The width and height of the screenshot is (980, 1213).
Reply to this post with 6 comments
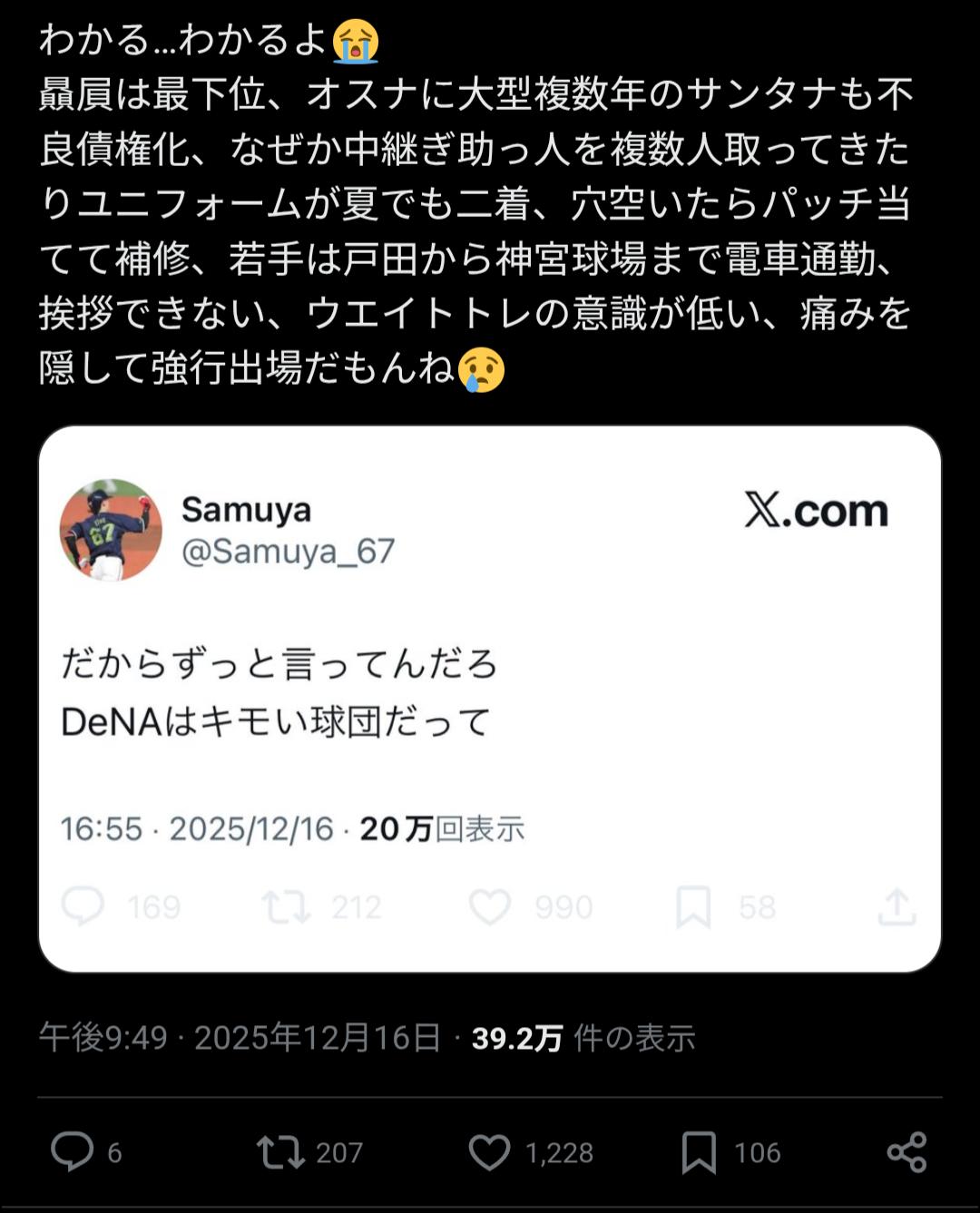(73, 1152)
